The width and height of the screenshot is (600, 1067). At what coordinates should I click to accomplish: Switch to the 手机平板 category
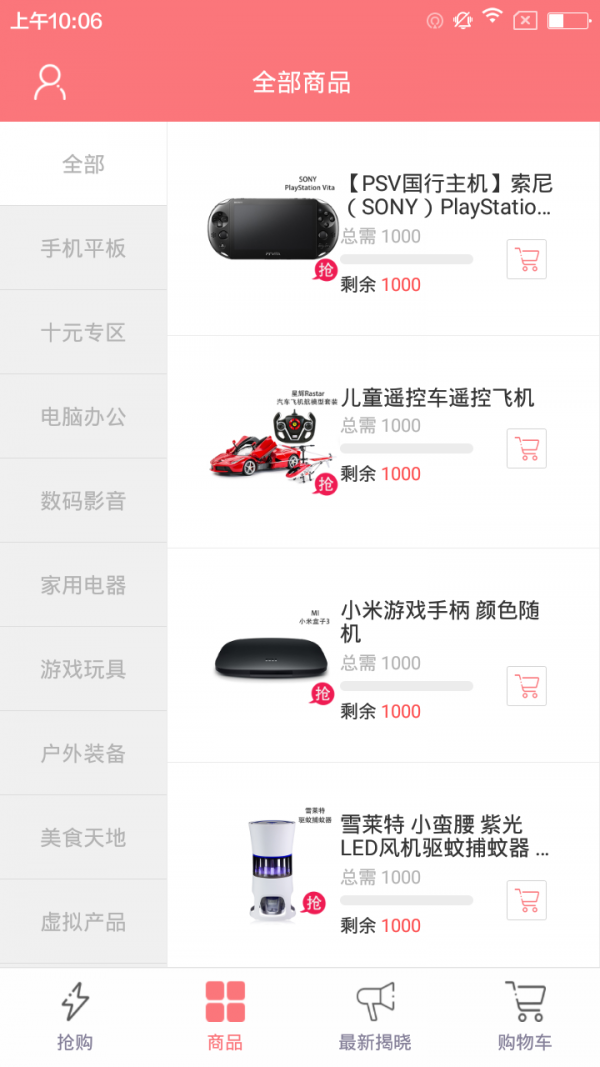(x=83, y=248)
